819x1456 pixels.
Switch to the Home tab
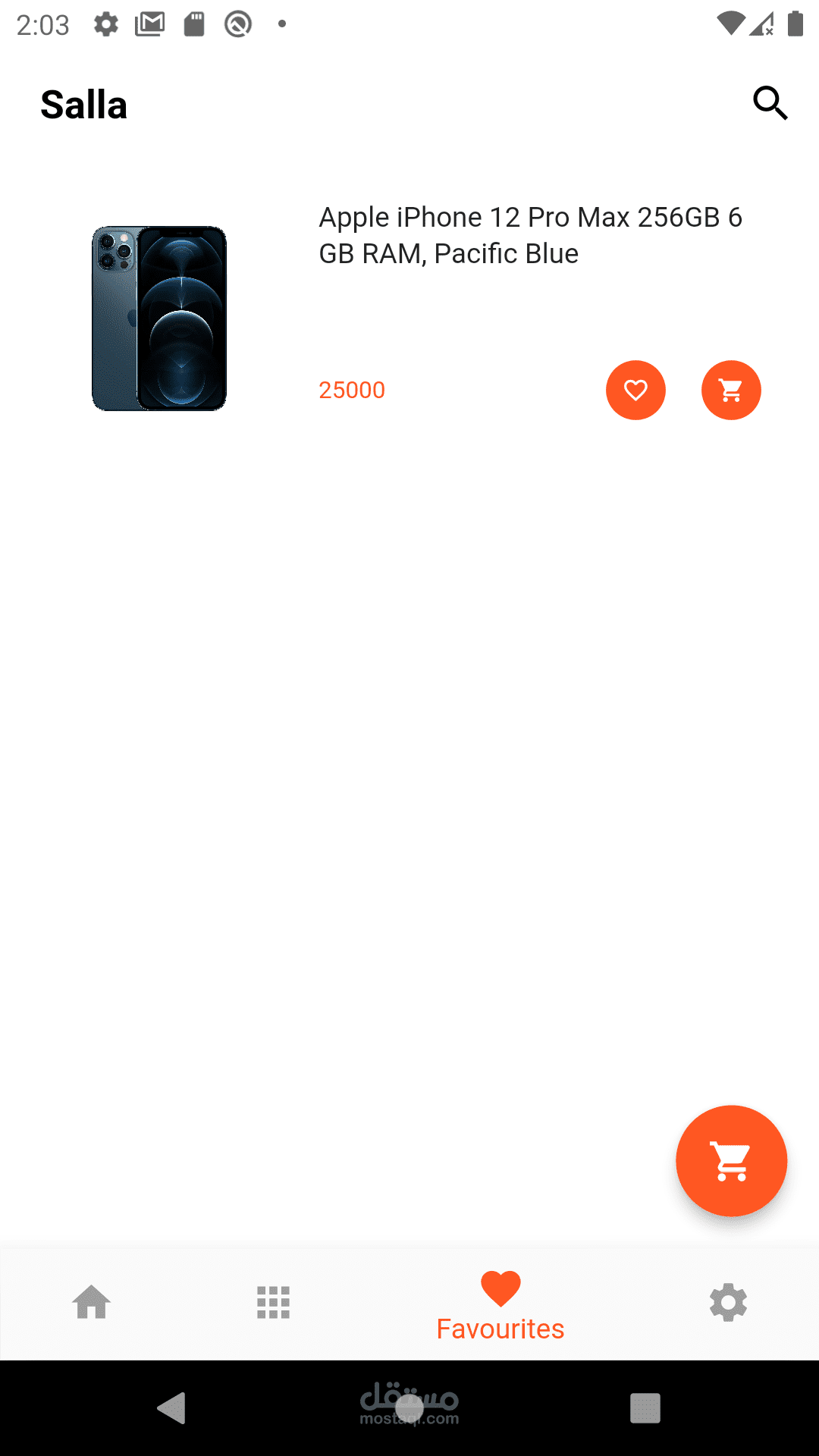[91, 1303]
